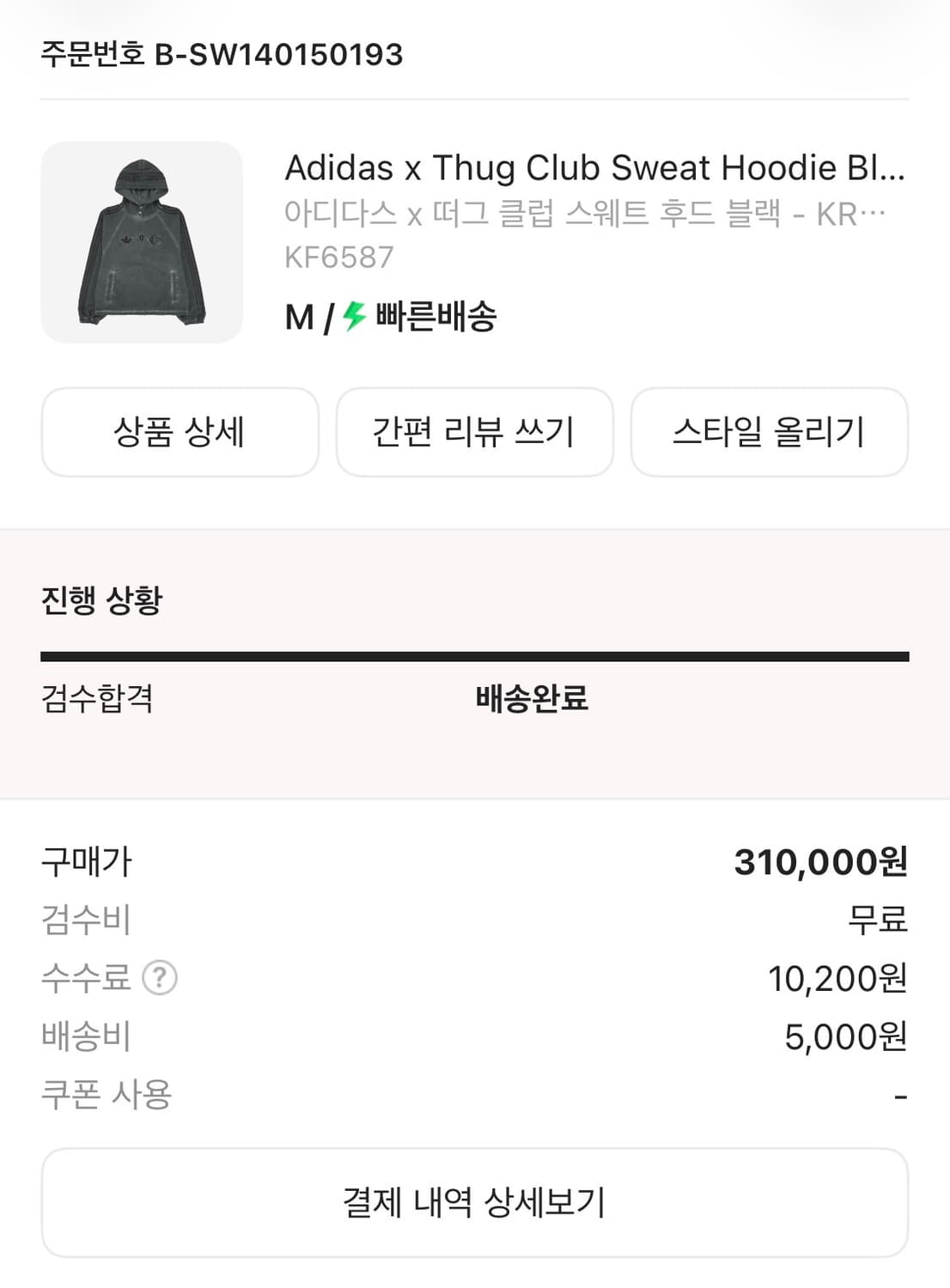The height and width of the screenshot is (1288, 950).
Task: Click 간편 리뷰 쓰기 to write a review
Action: (x=474, y=432)
